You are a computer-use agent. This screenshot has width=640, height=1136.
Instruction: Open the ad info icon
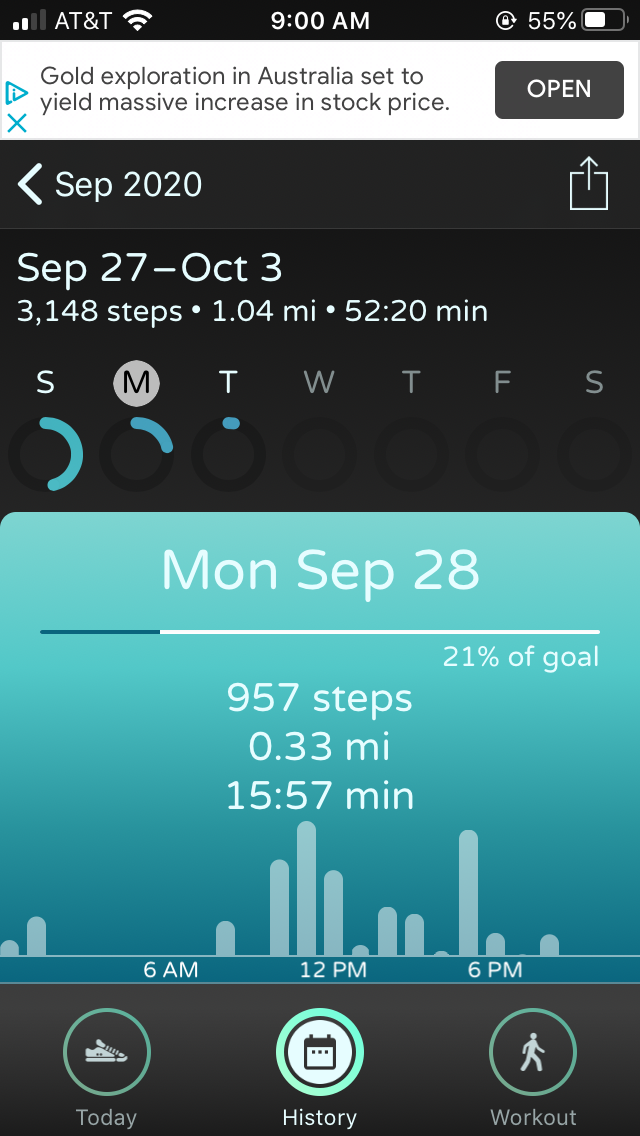click(x=16, y=93)
